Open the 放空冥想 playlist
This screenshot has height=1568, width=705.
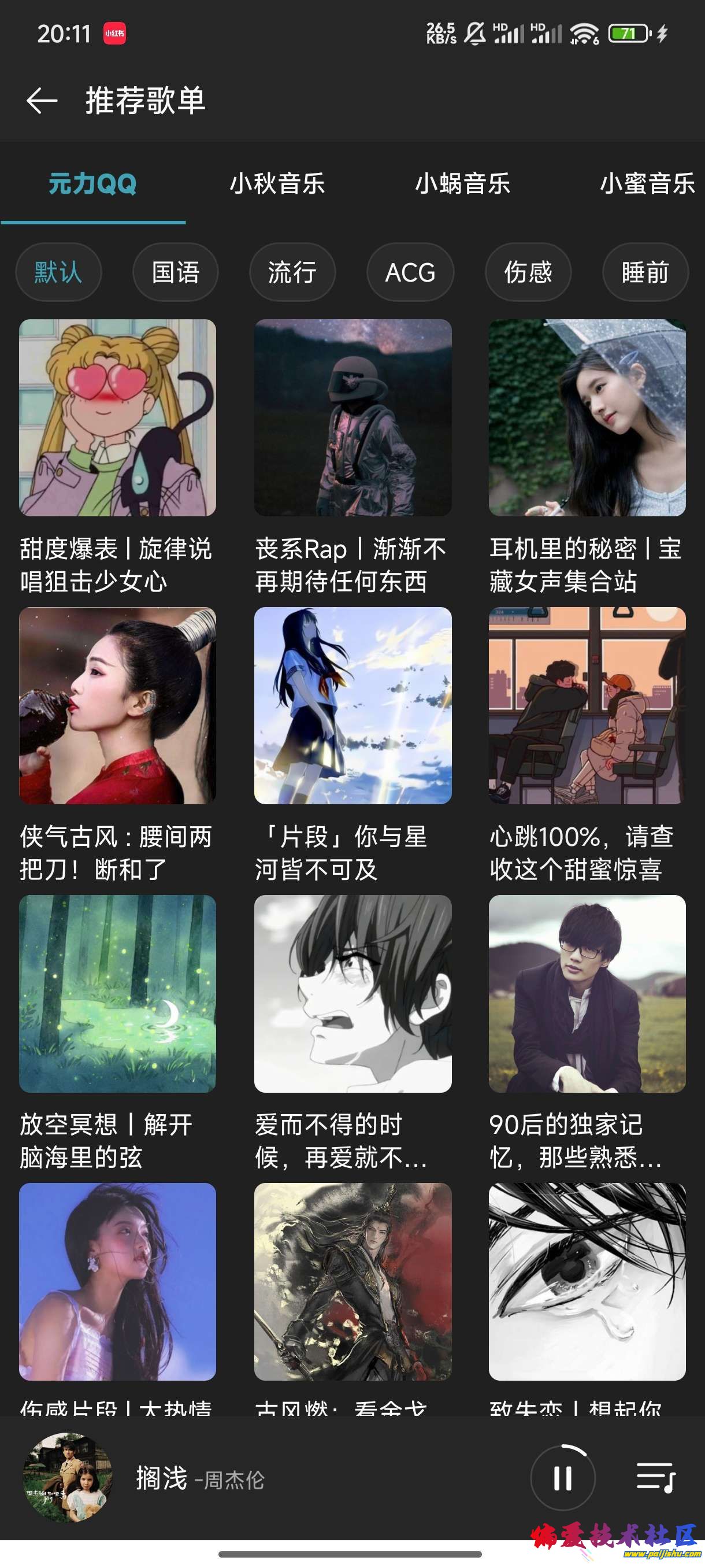click(x=117, y=993)
